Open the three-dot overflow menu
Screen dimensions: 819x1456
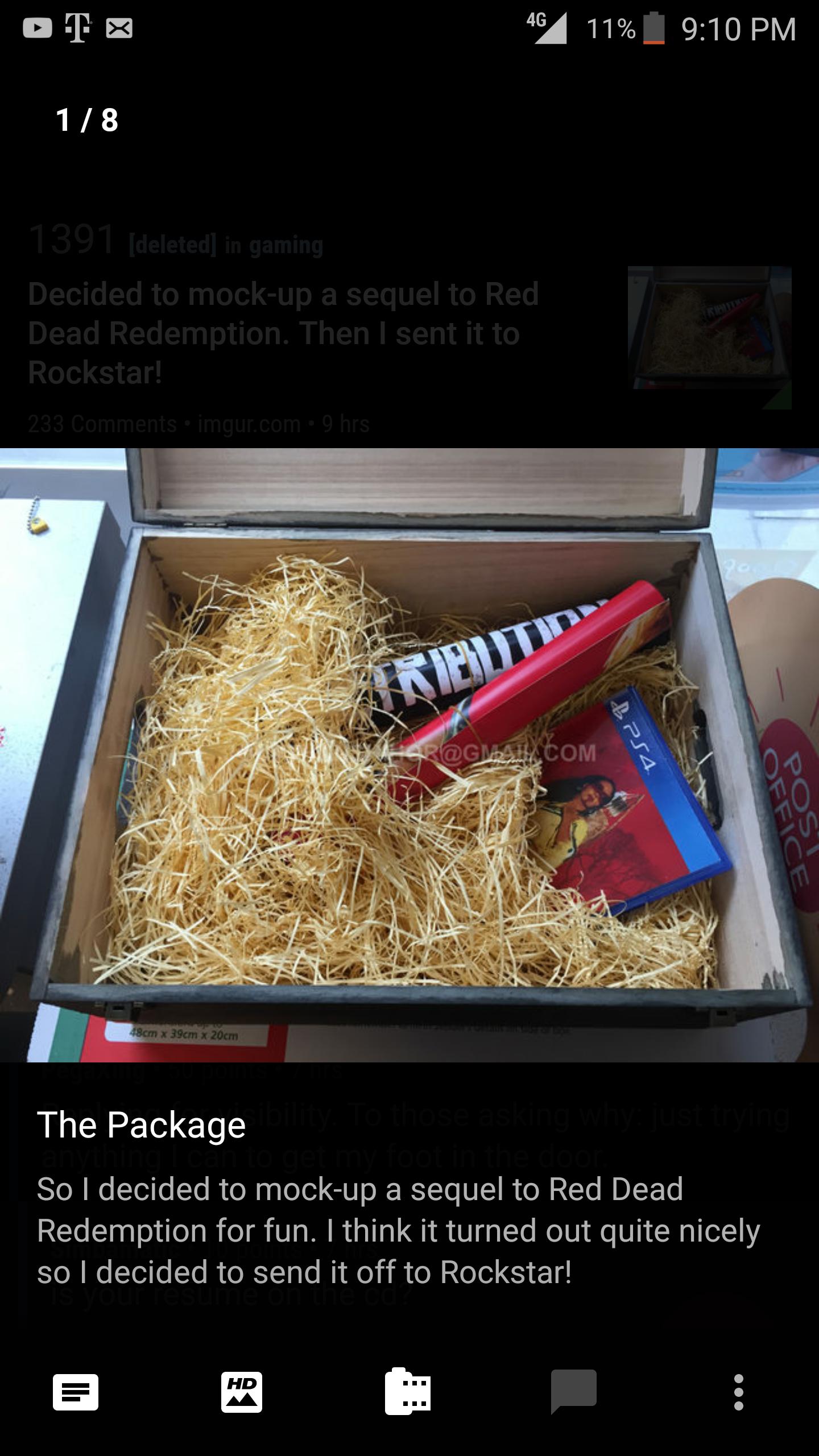[x=738, y=1392]
